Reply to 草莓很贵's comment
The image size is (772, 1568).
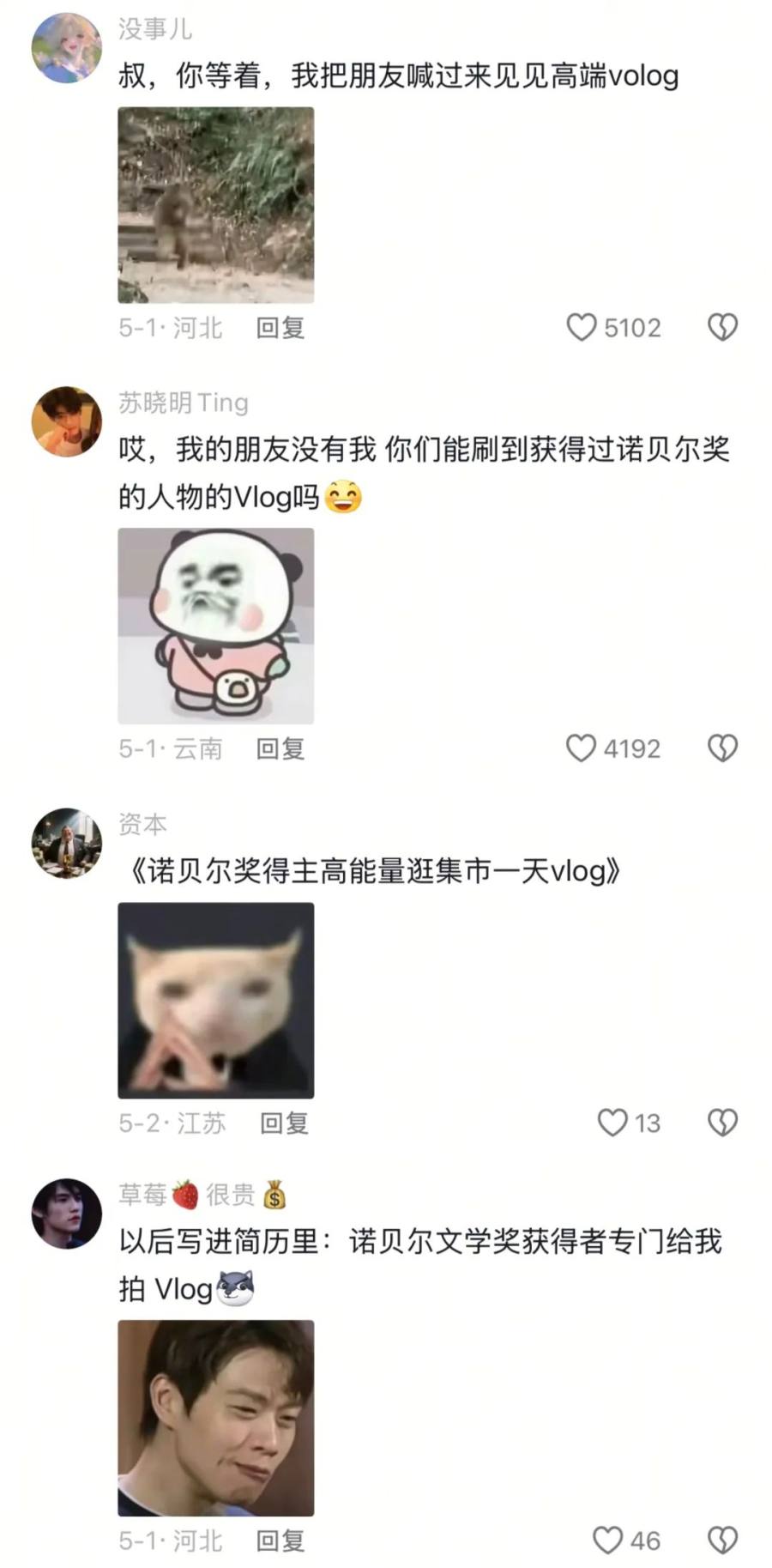(x=280, y=1541)
